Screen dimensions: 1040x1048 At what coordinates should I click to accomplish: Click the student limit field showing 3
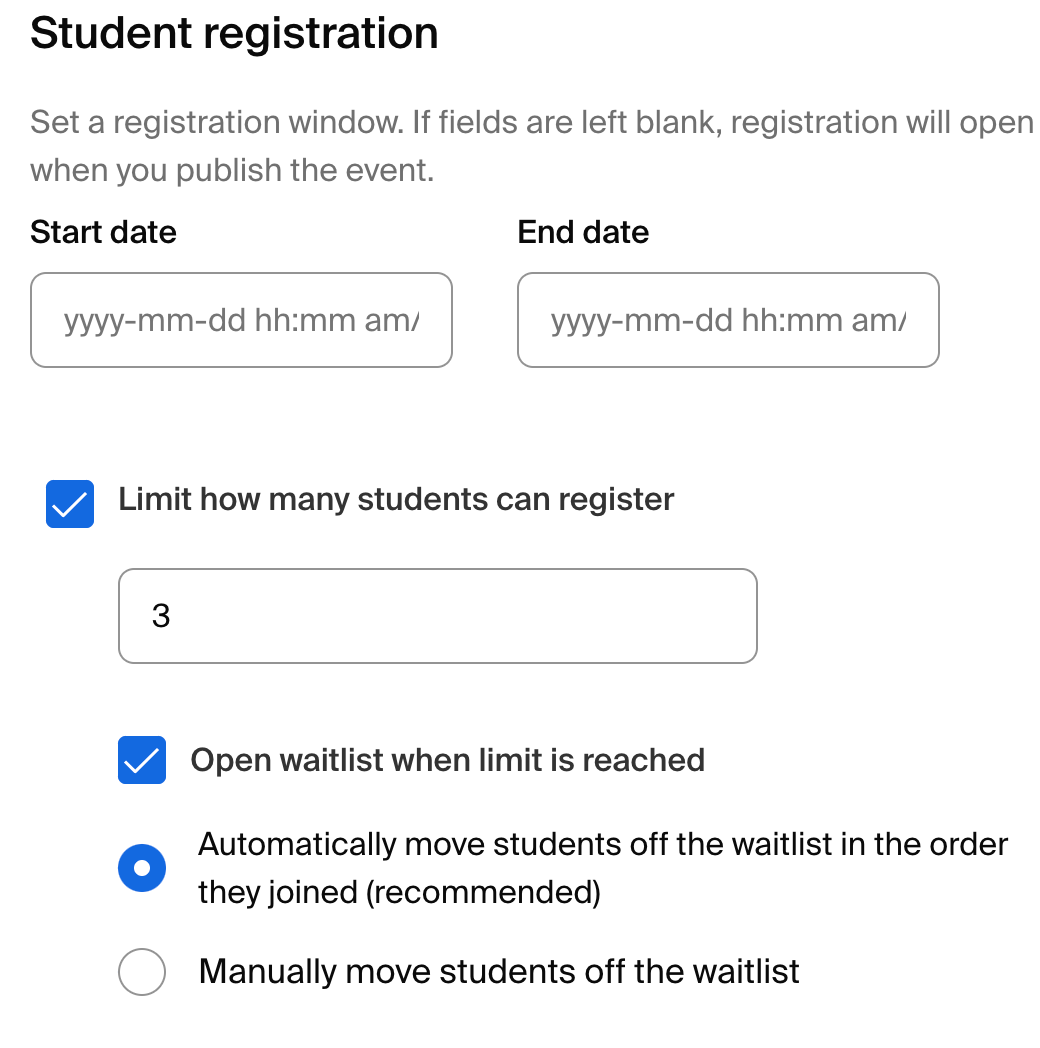437,616
